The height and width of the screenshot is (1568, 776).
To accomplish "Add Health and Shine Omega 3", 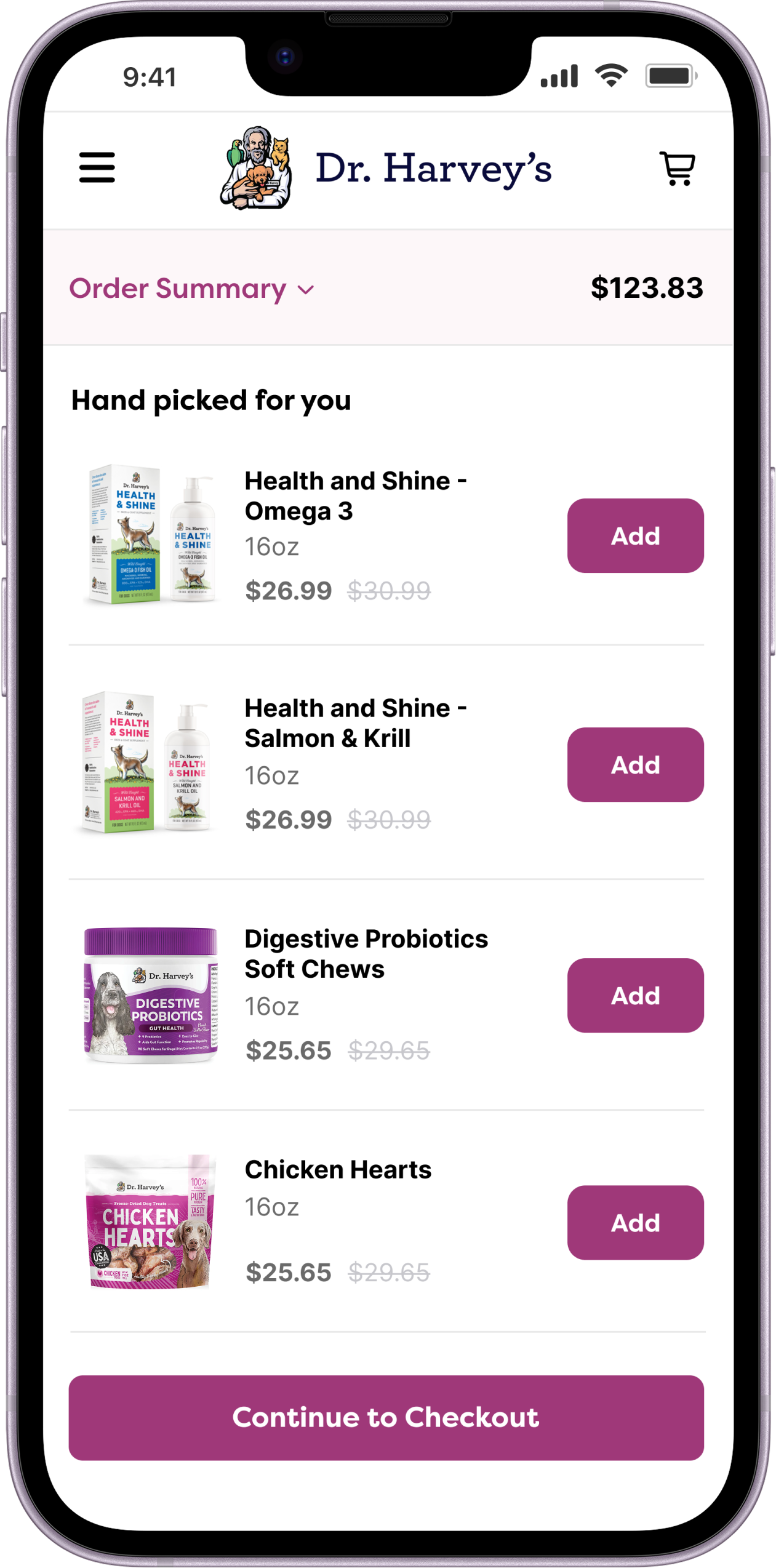I will 634,535.
